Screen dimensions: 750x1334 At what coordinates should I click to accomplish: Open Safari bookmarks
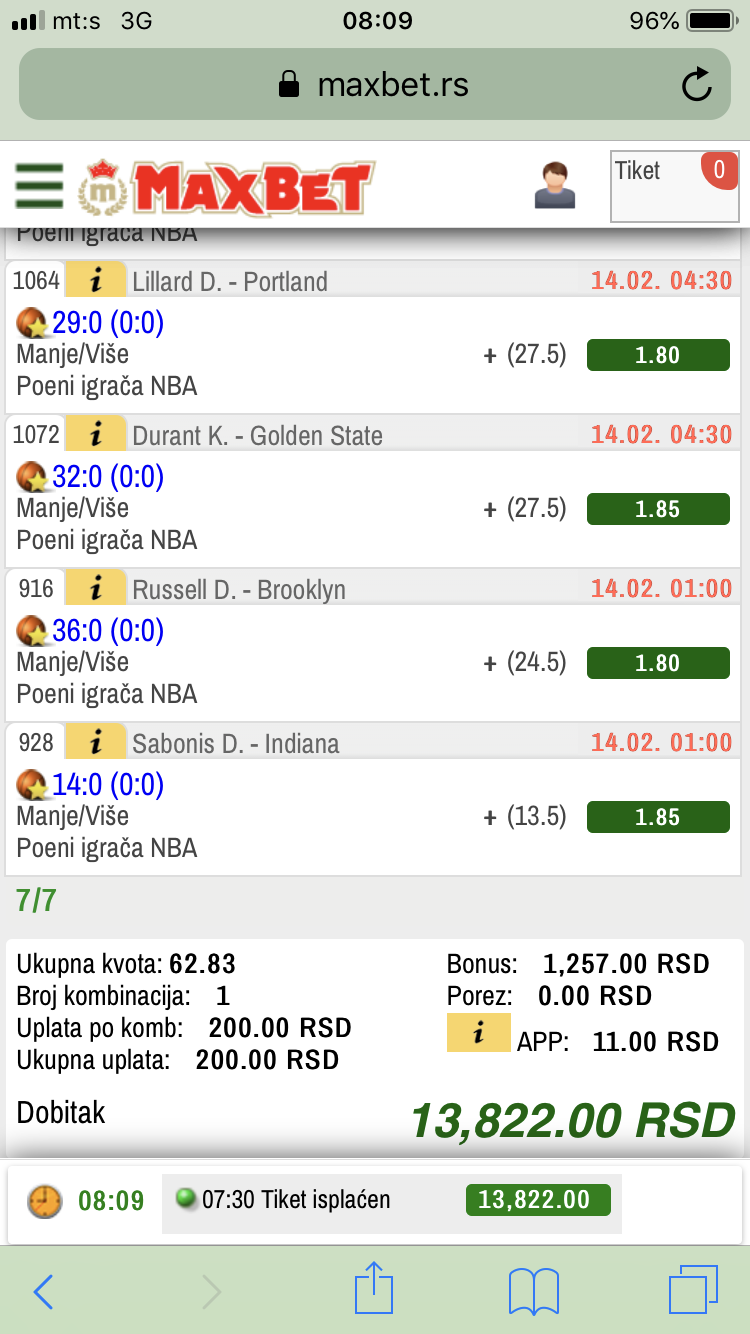point(534,1292)
